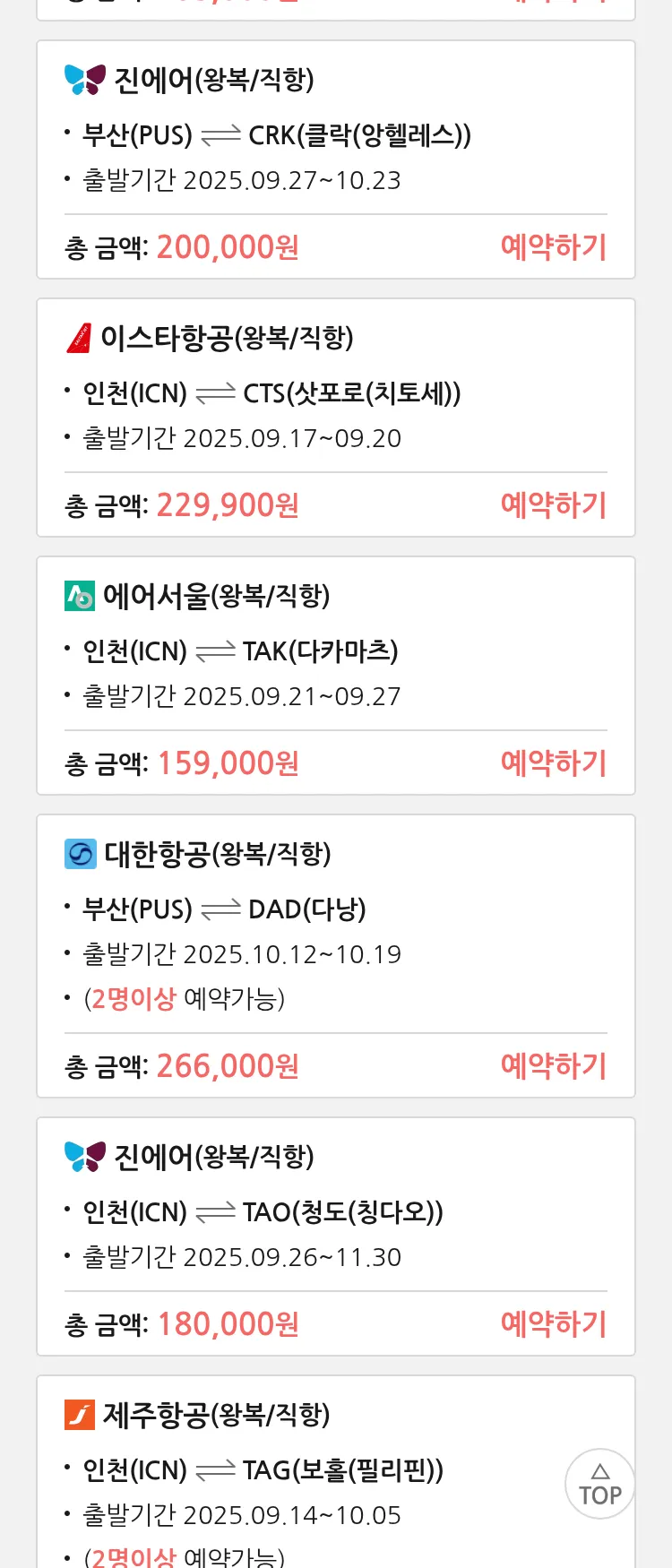Image resolution: width=672 pixels, height=1568 pixels.
Task: Book the 진에어 부산–CRK 200,000원 flight
Action: (x=553, y=246)
